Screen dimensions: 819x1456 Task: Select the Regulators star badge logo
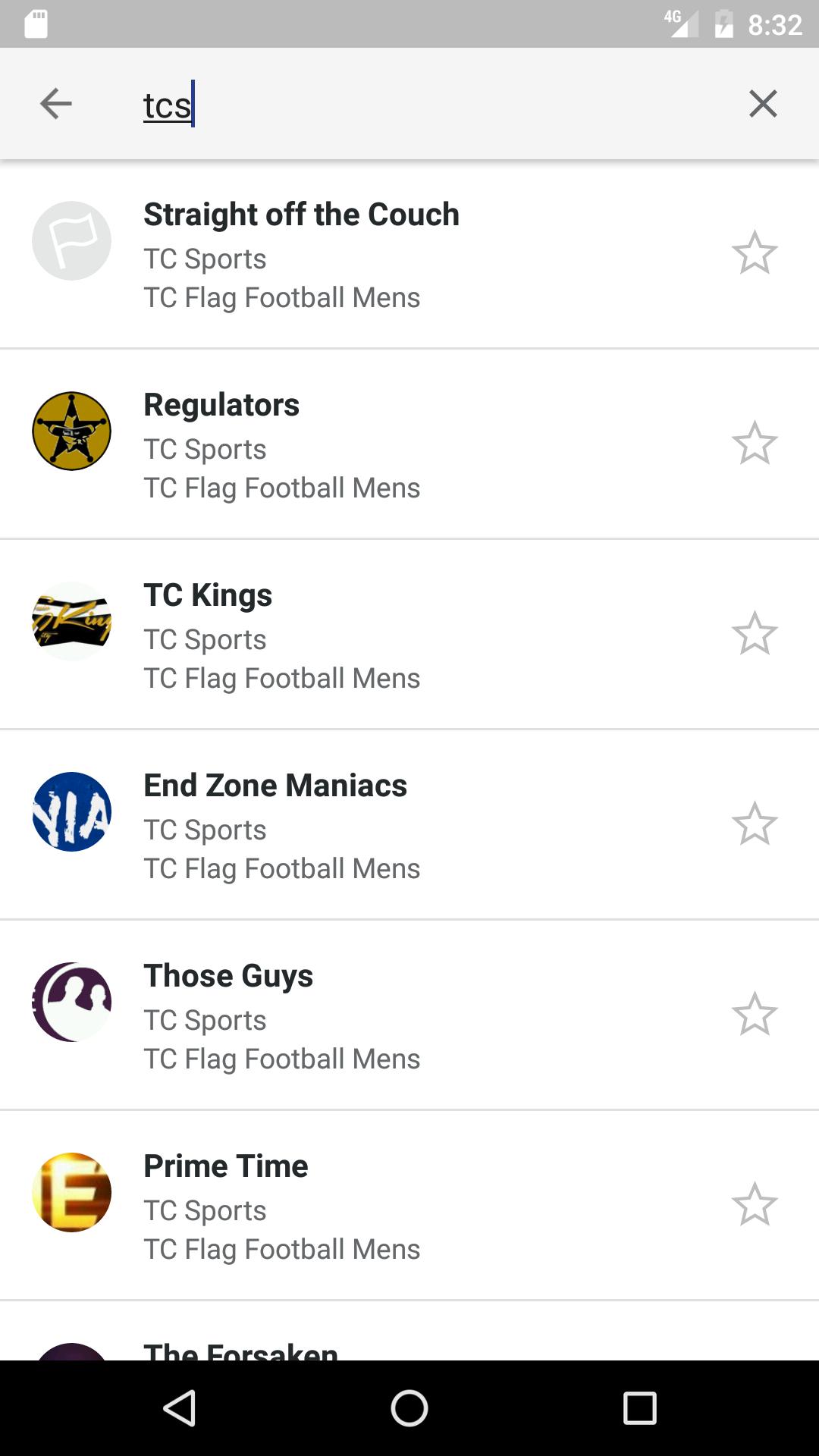point(71,430)
